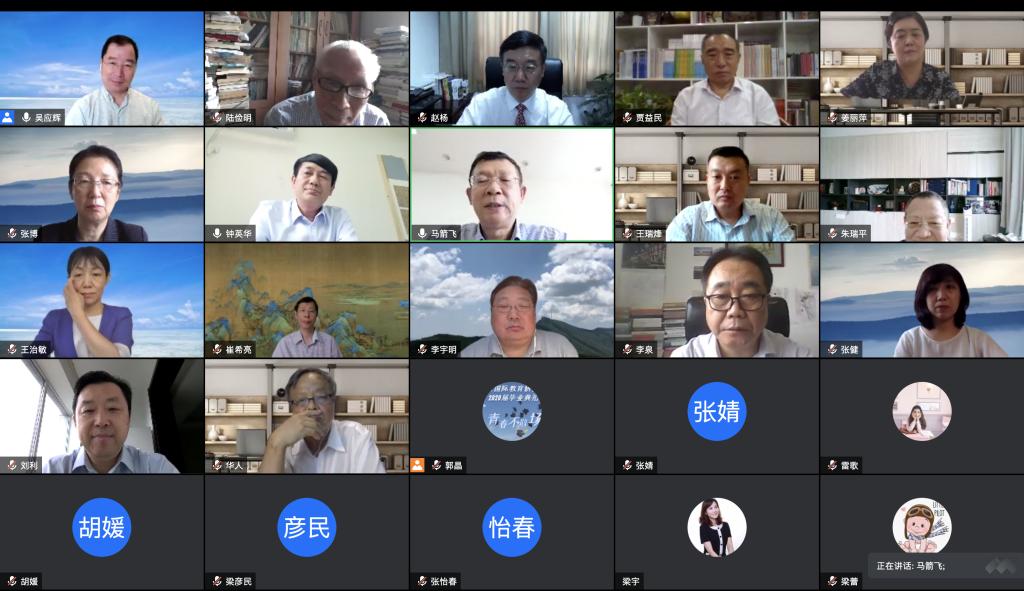Tap 梁宇's participant tile
This screenshot has width=1024, height=591.
(716, 531)
